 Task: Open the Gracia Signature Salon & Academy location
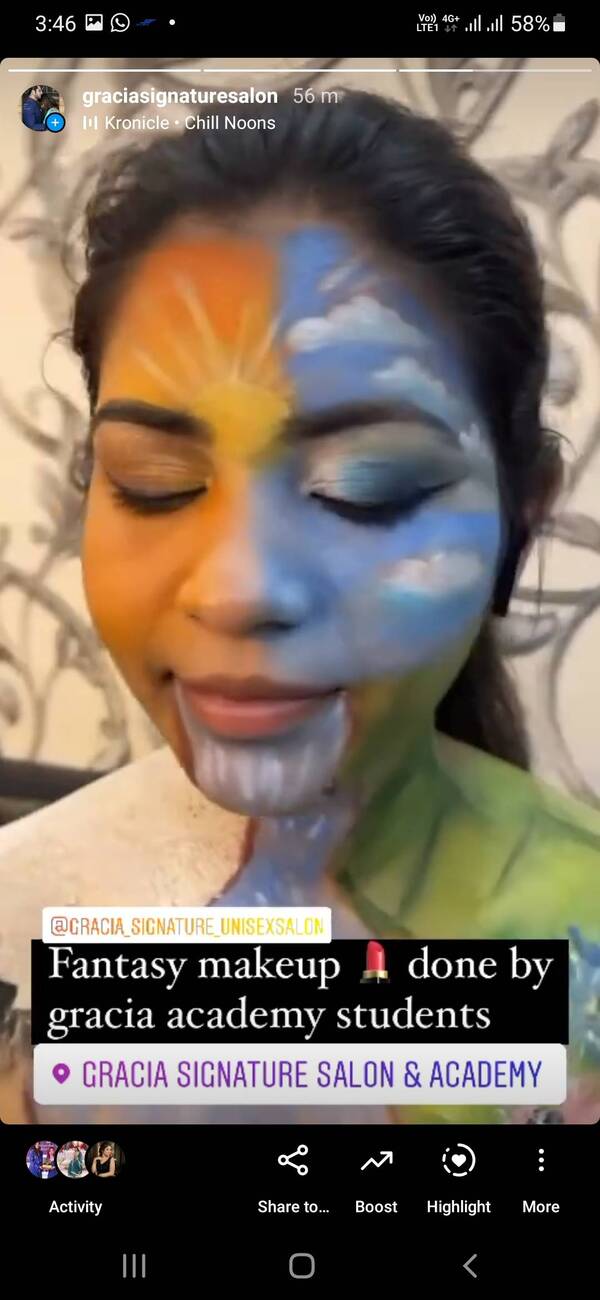(300, 1074)
